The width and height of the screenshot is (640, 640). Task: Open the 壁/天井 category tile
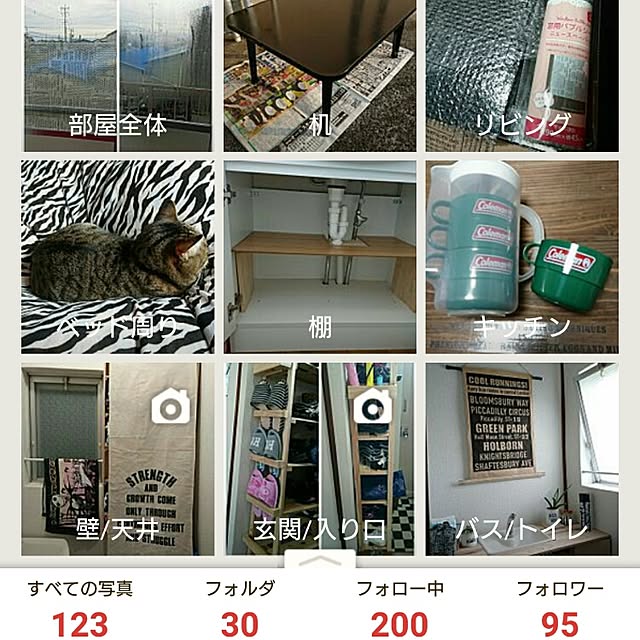(117, 458)
